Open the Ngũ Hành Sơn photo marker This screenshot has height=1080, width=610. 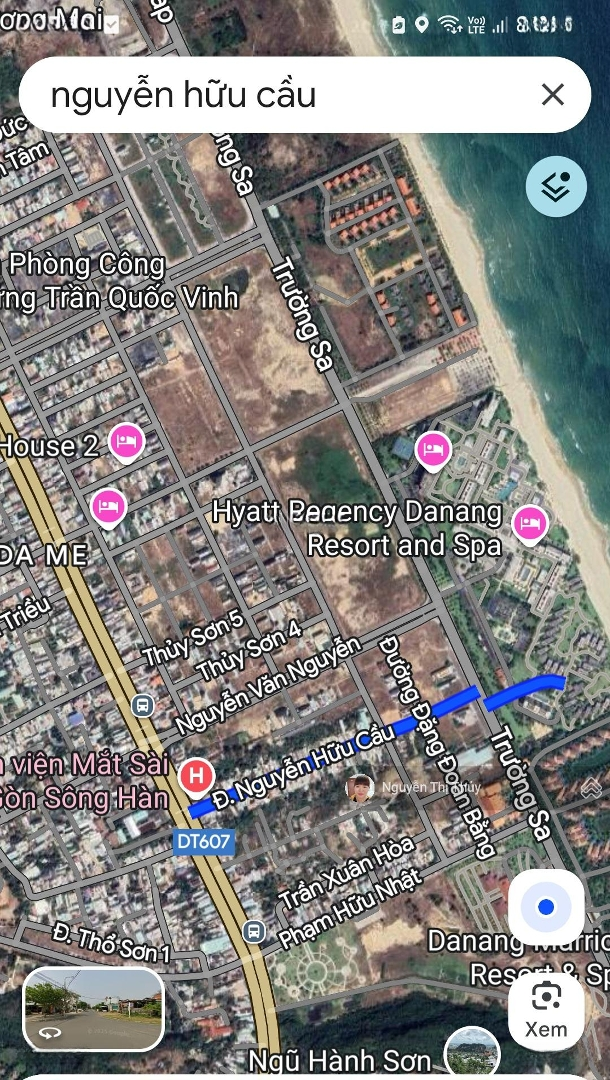click(472, 1052)
